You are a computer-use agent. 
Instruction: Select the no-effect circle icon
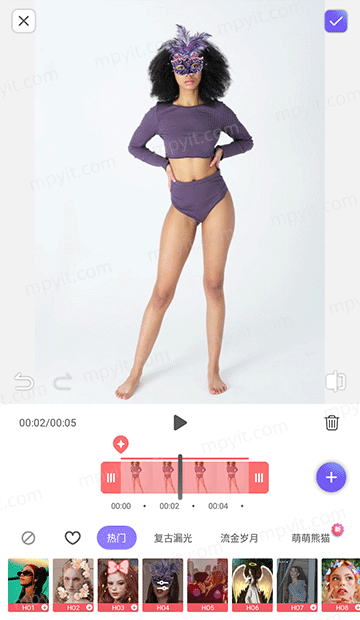(28, 538)
